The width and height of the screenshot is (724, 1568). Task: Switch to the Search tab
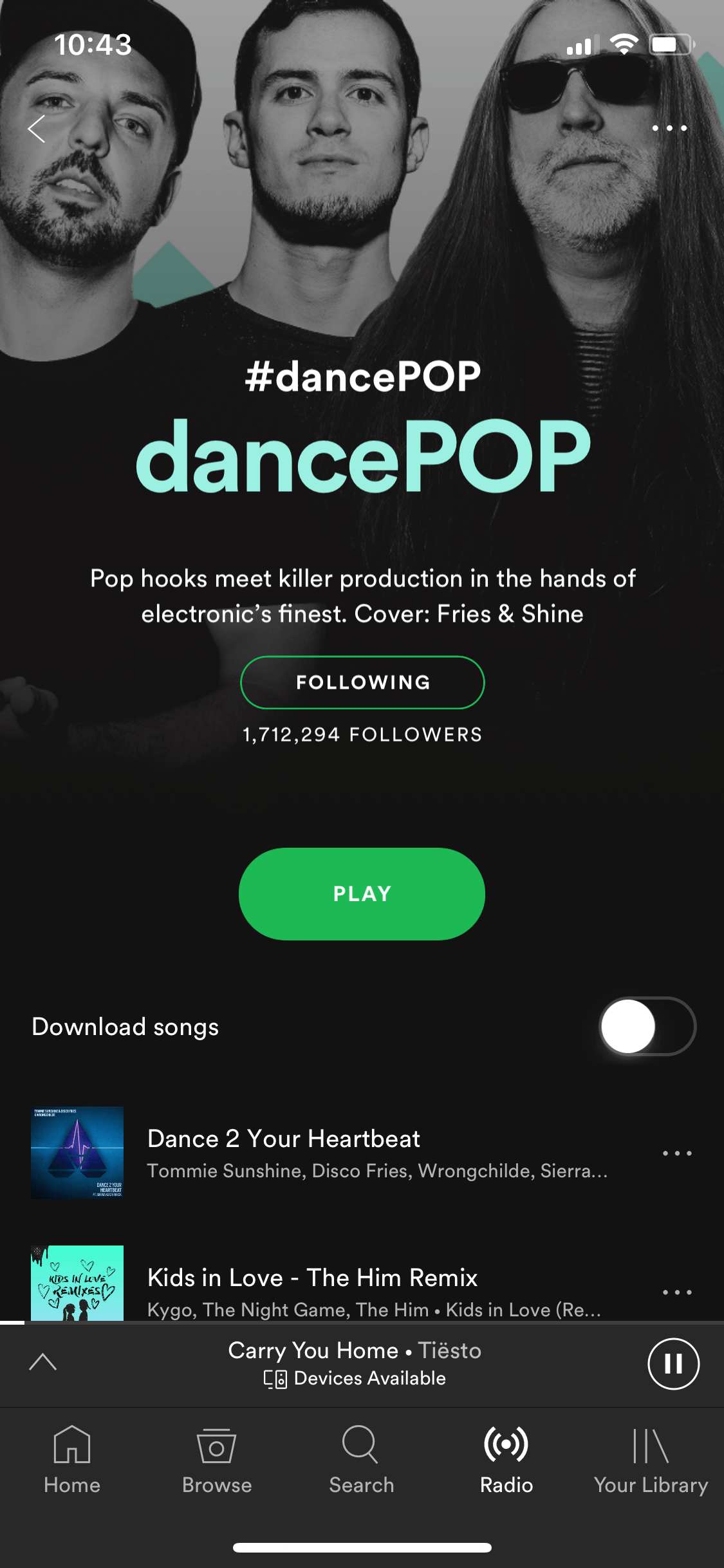coord(362,1459)
